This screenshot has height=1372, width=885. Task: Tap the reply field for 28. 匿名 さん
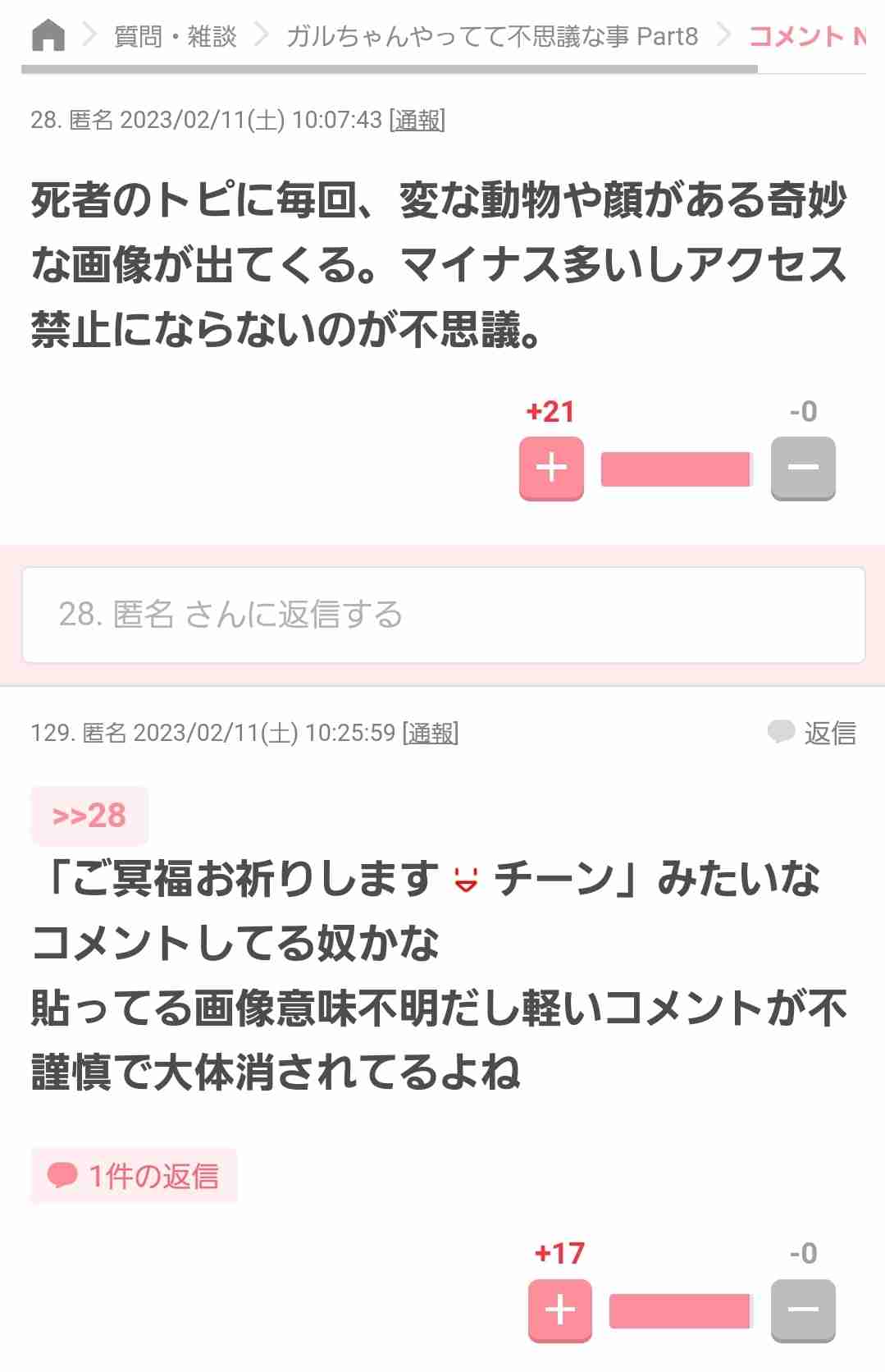(x=443, y=615)
